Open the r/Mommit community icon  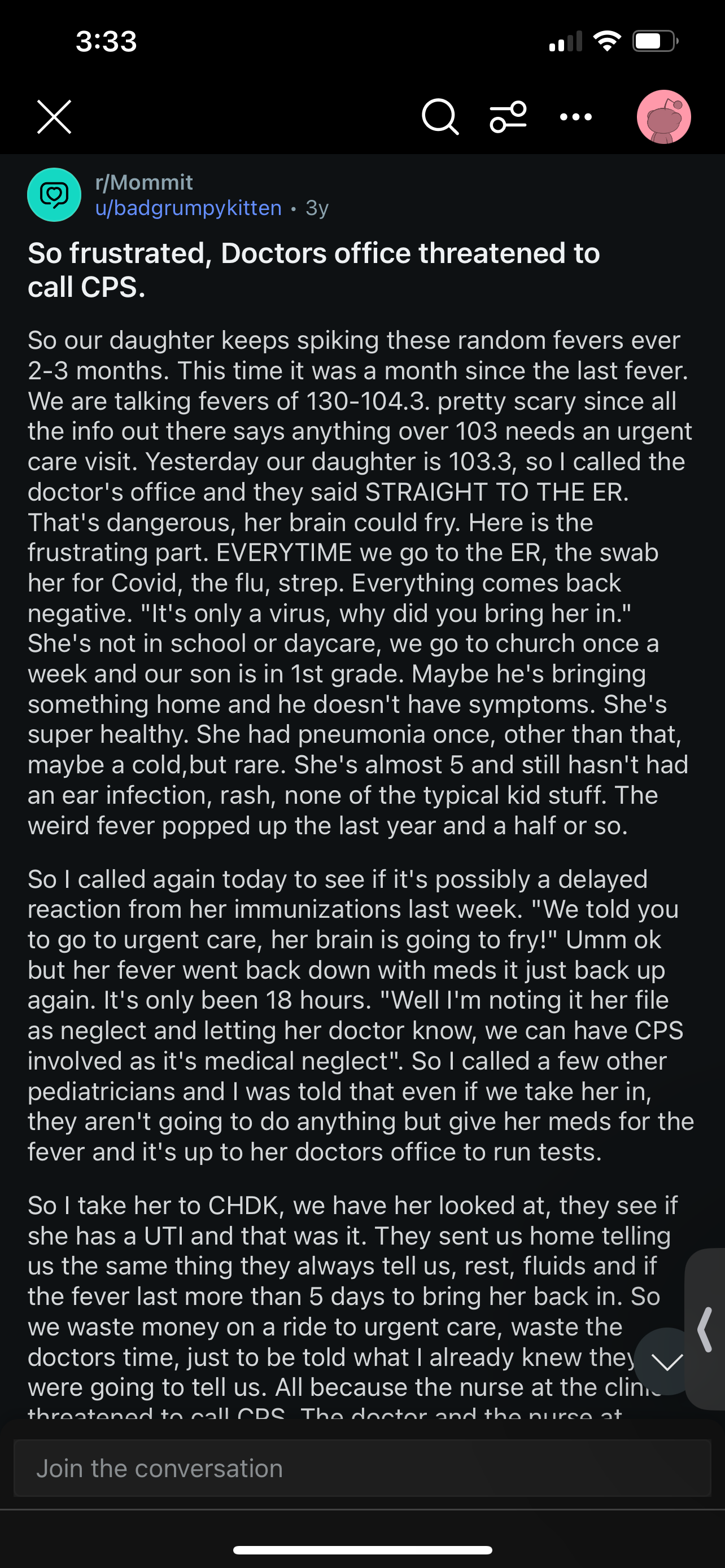(54, 195)
